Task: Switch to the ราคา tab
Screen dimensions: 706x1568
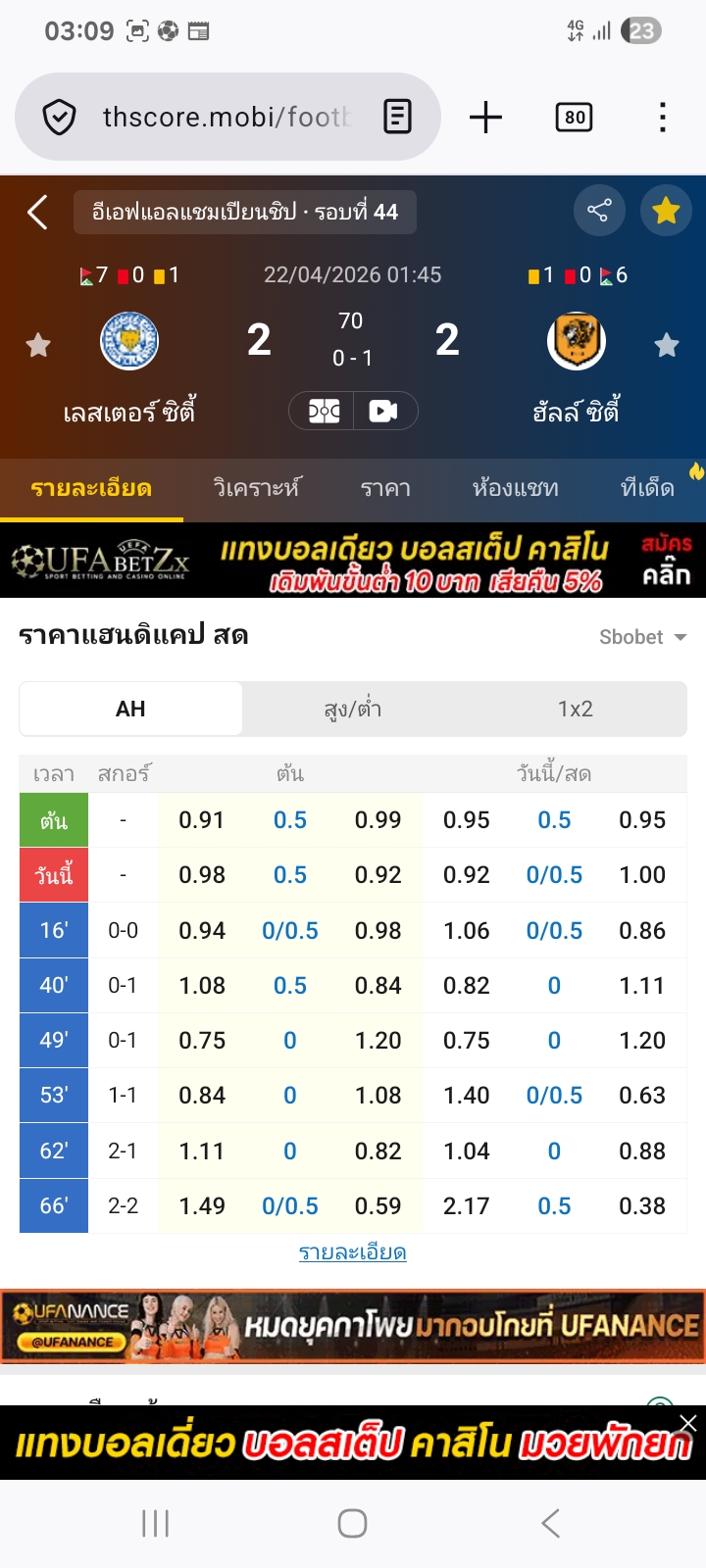Action: [385, 488]
